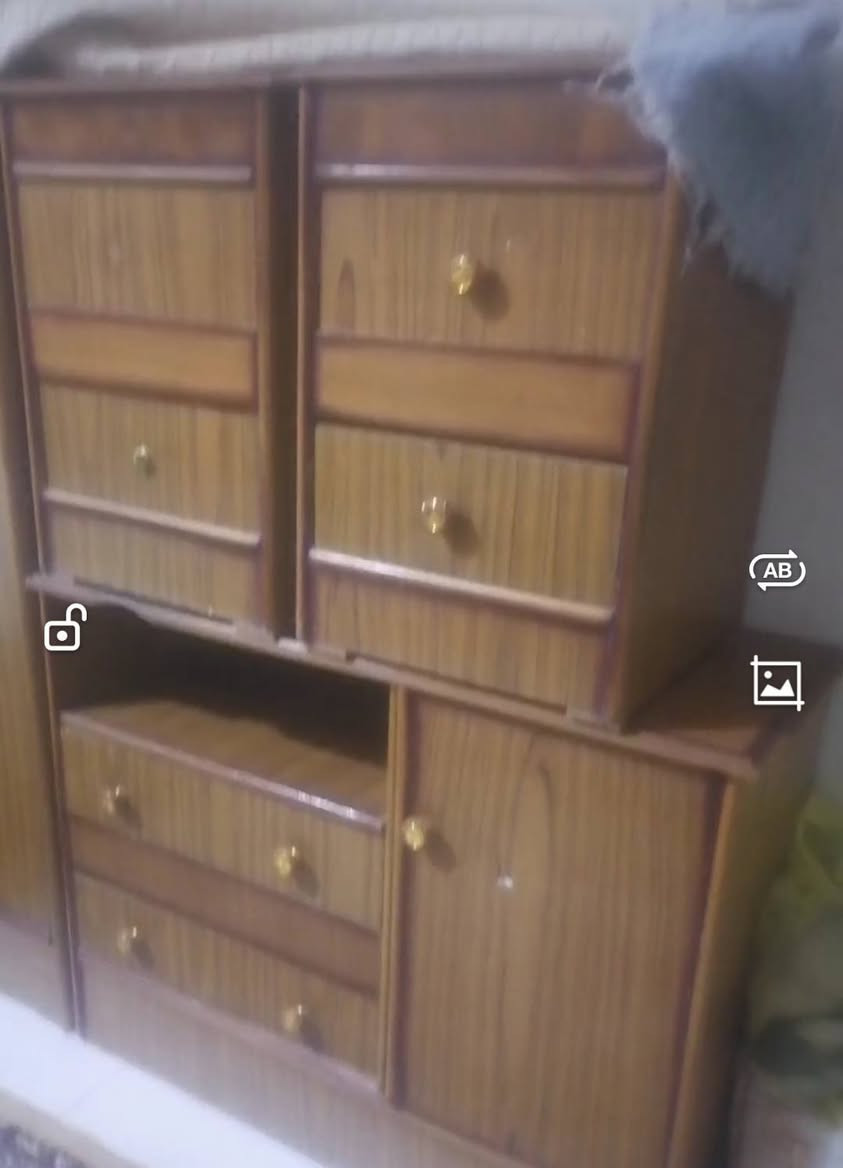Viewport: 843px width, 1168px height.
Task: Enable A-B repeat loop
Action: [x=777, y=570]
